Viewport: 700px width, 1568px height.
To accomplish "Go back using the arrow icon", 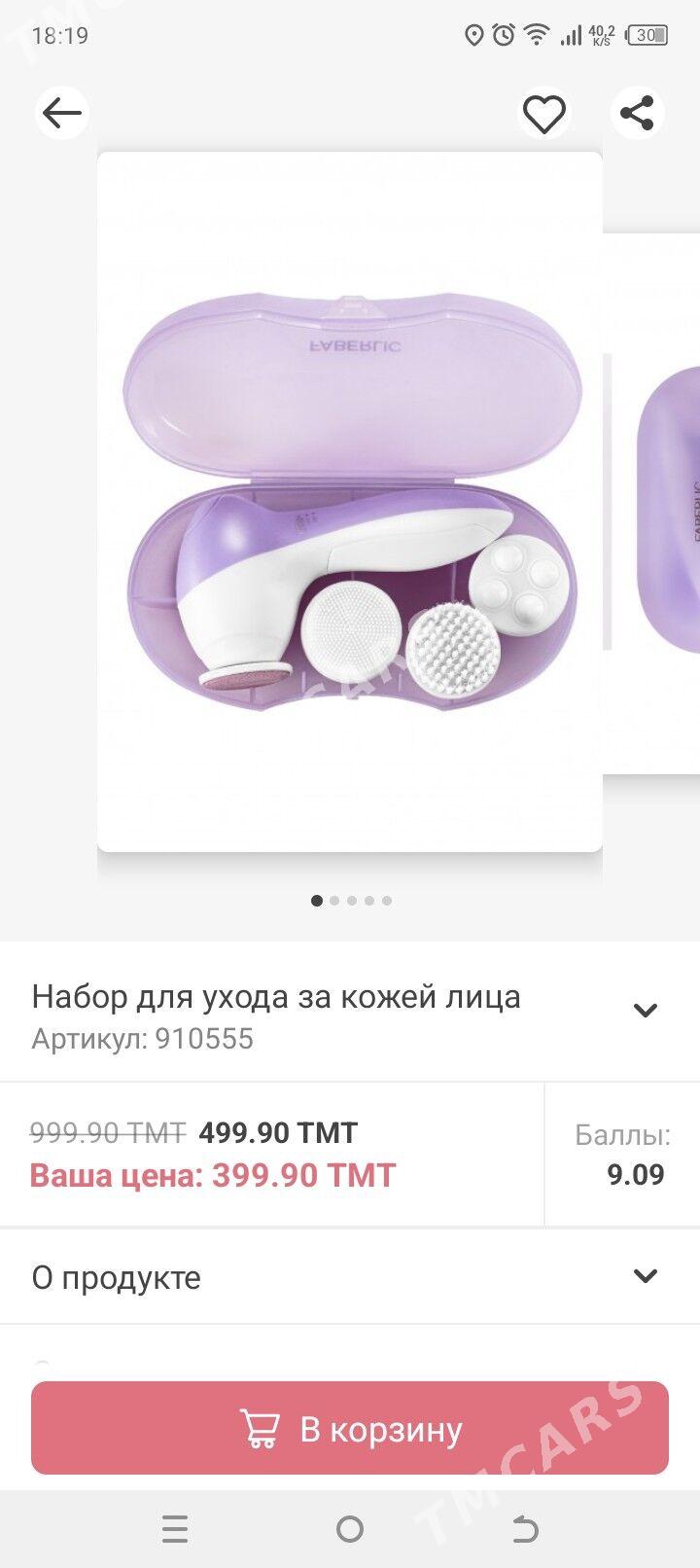I will [x=62, y=114].
